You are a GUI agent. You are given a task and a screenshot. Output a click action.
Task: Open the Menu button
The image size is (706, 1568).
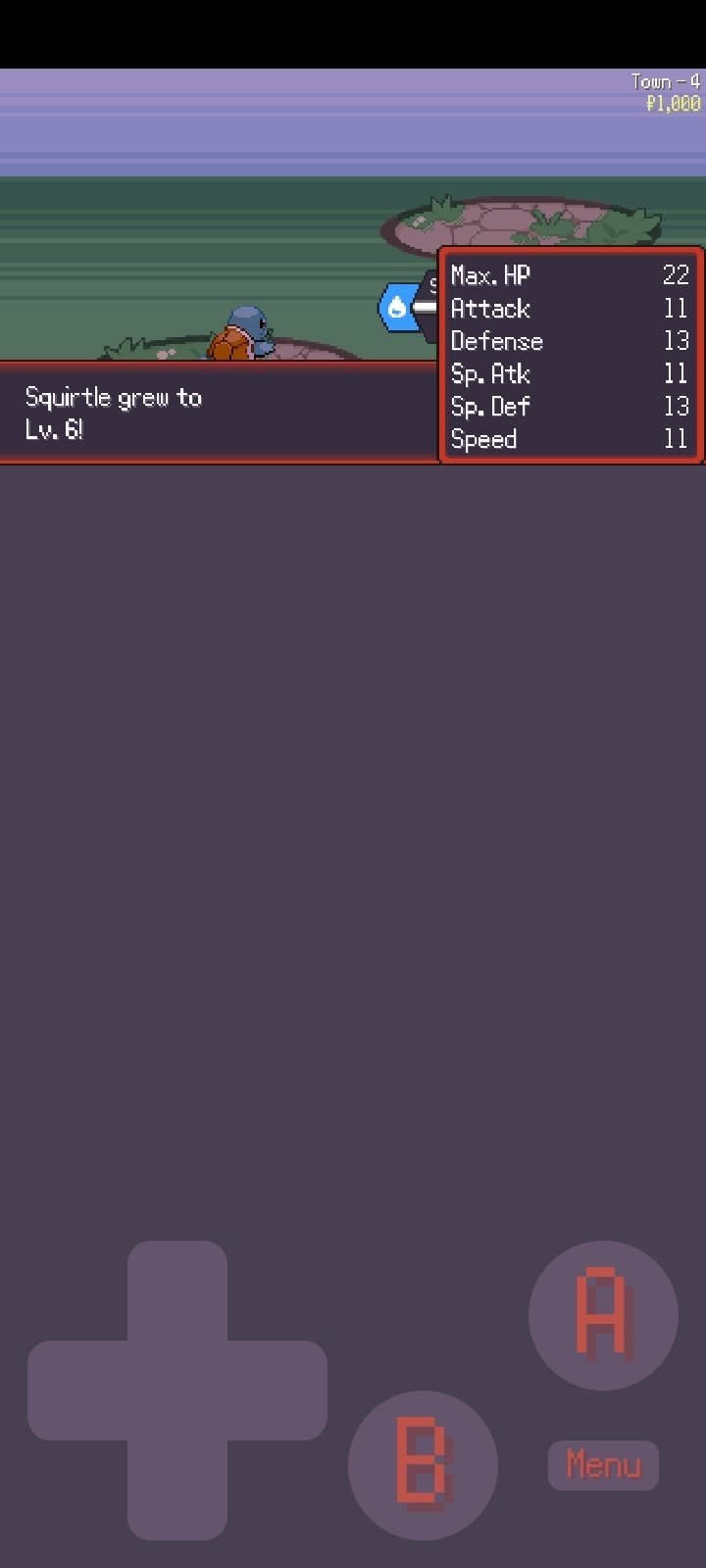pos(603,1465)
